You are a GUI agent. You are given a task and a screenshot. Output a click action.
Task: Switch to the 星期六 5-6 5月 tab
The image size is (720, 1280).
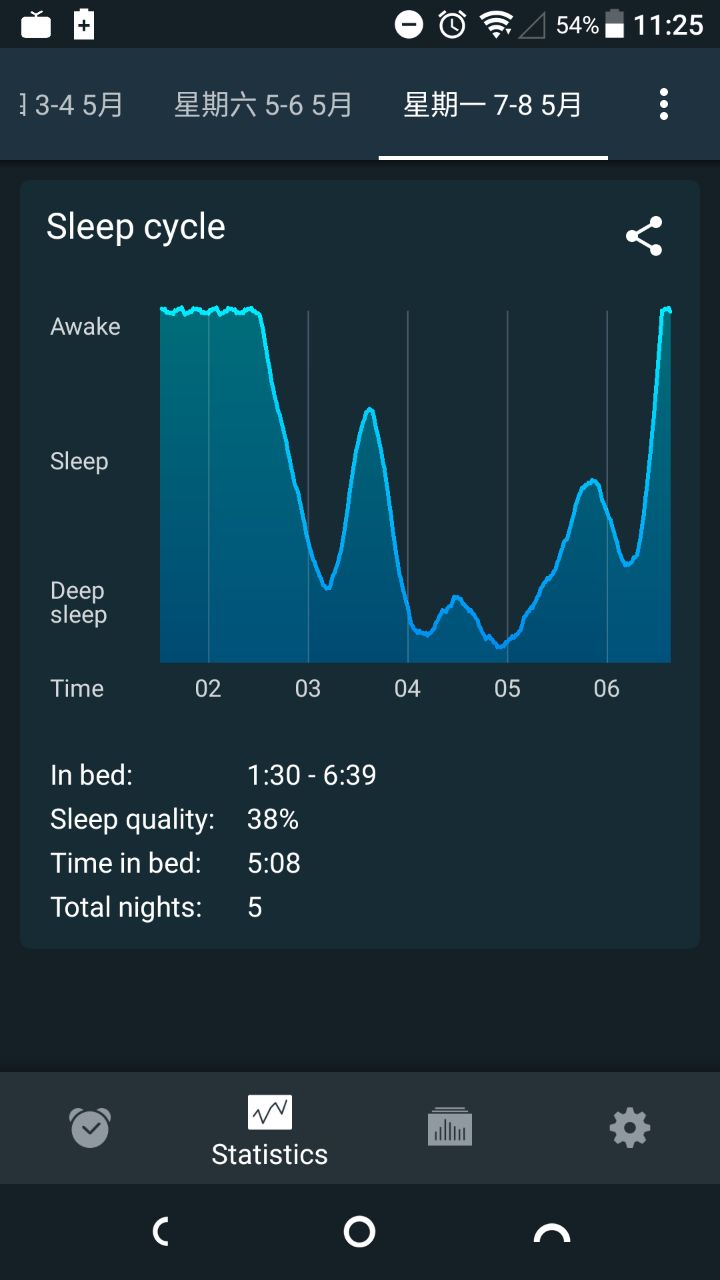[263, 104]
